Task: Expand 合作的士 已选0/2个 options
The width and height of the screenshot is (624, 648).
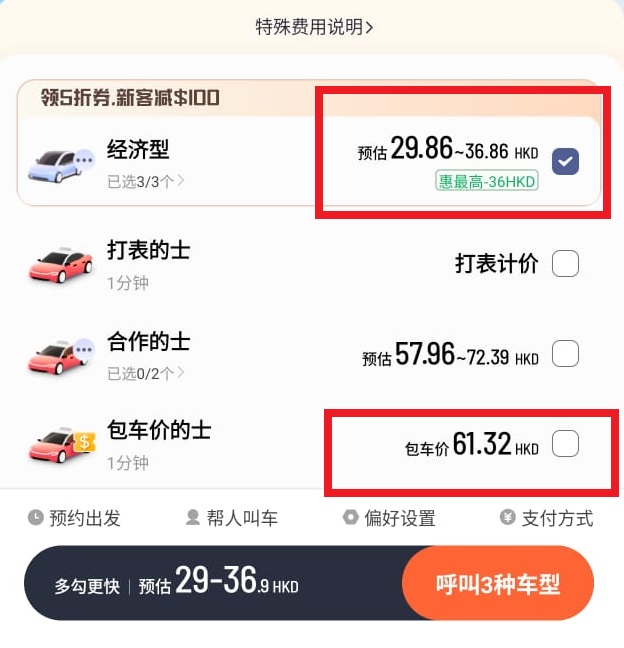Action: tap(146, 373)
